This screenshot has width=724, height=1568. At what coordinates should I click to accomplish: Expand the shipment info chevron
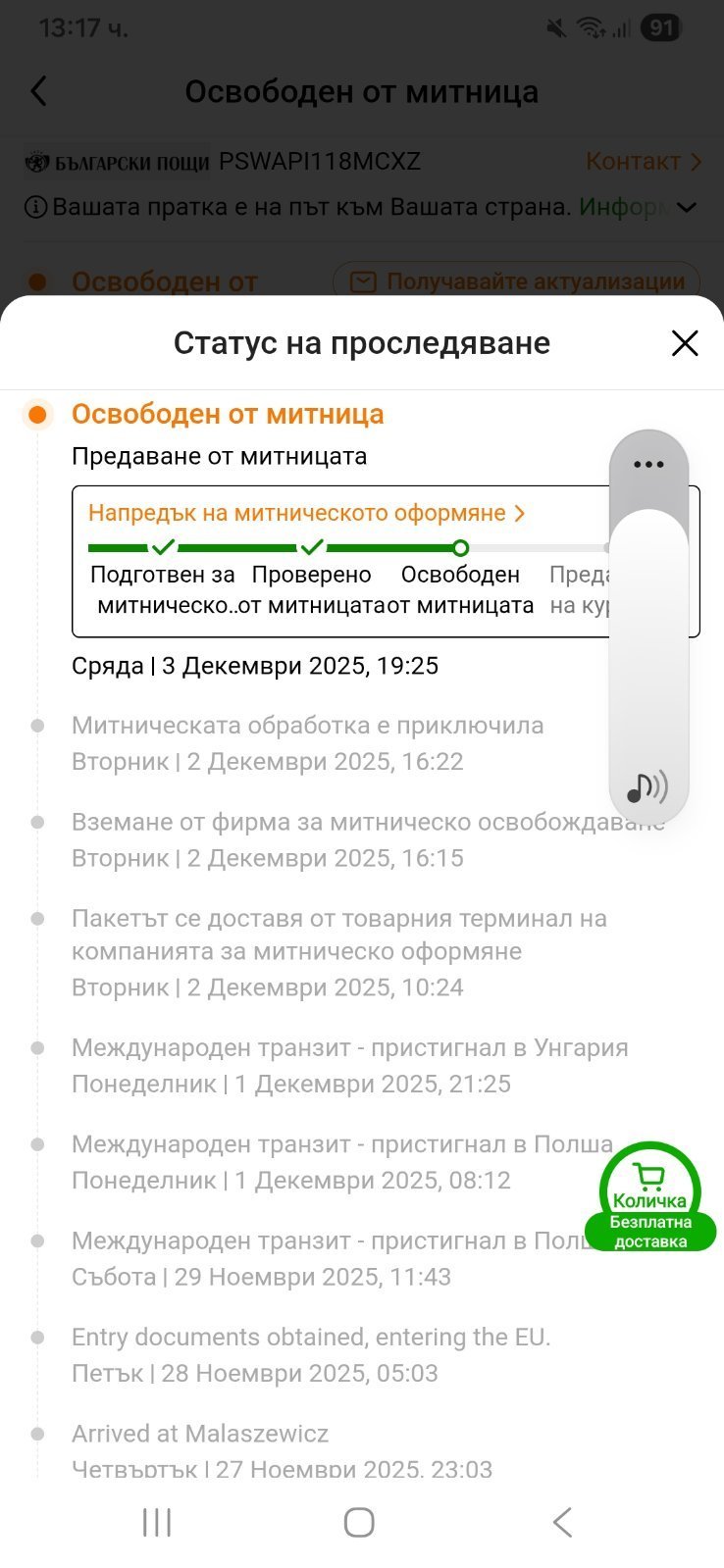(x=687, y=208)
